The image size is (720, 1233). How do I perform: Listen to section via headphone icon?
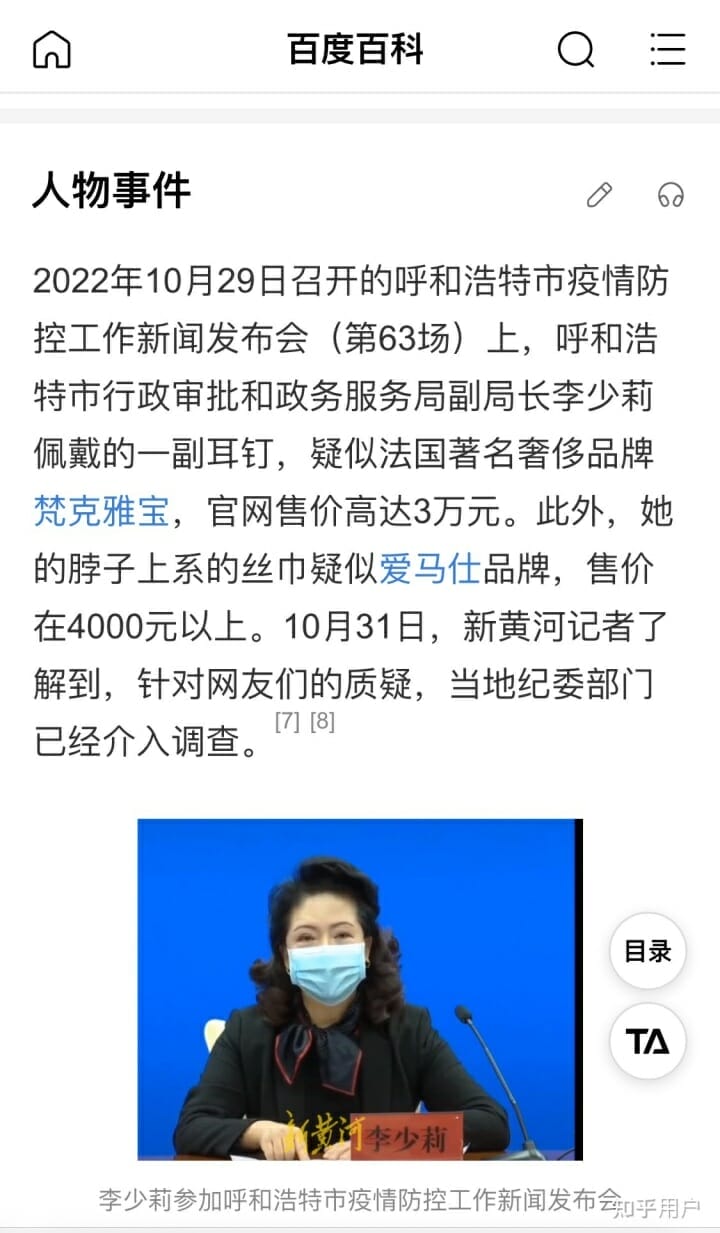point(670,194)
